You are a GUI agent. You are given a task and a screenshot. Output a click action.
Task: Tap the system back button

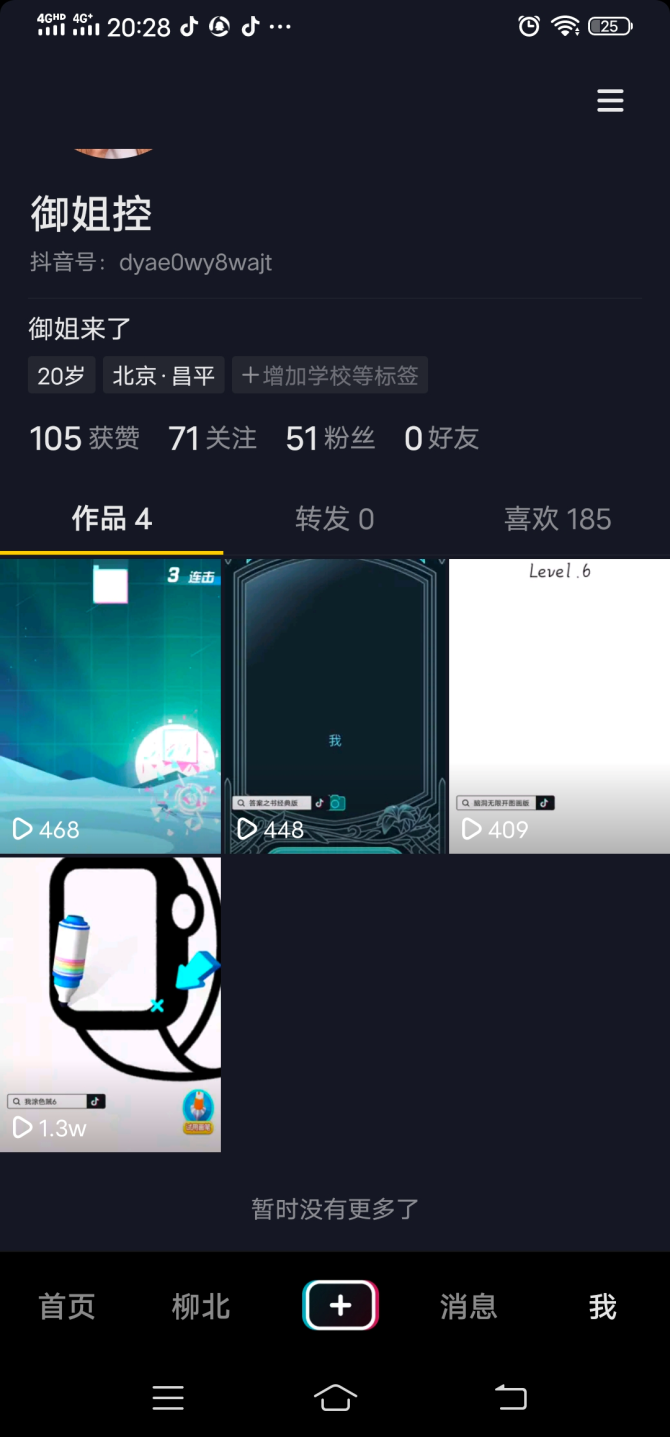click(x=511, y=1397)
